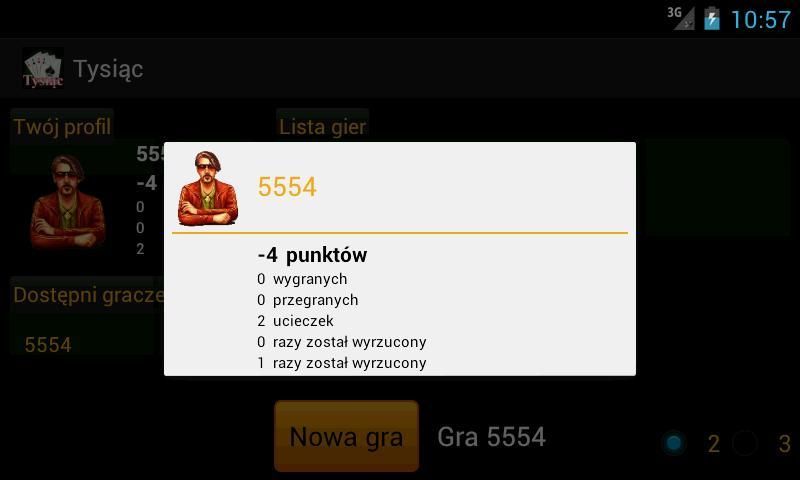Open player 5554 in Dostępni gracze list
Viewport: 800px width, 480px height.
[48, 345]
